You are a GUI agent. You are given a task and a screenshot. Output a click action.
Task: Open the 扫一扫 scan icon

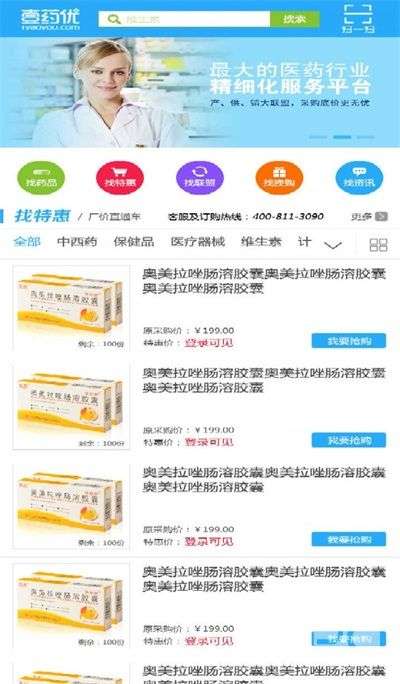(x=358, y=19)
